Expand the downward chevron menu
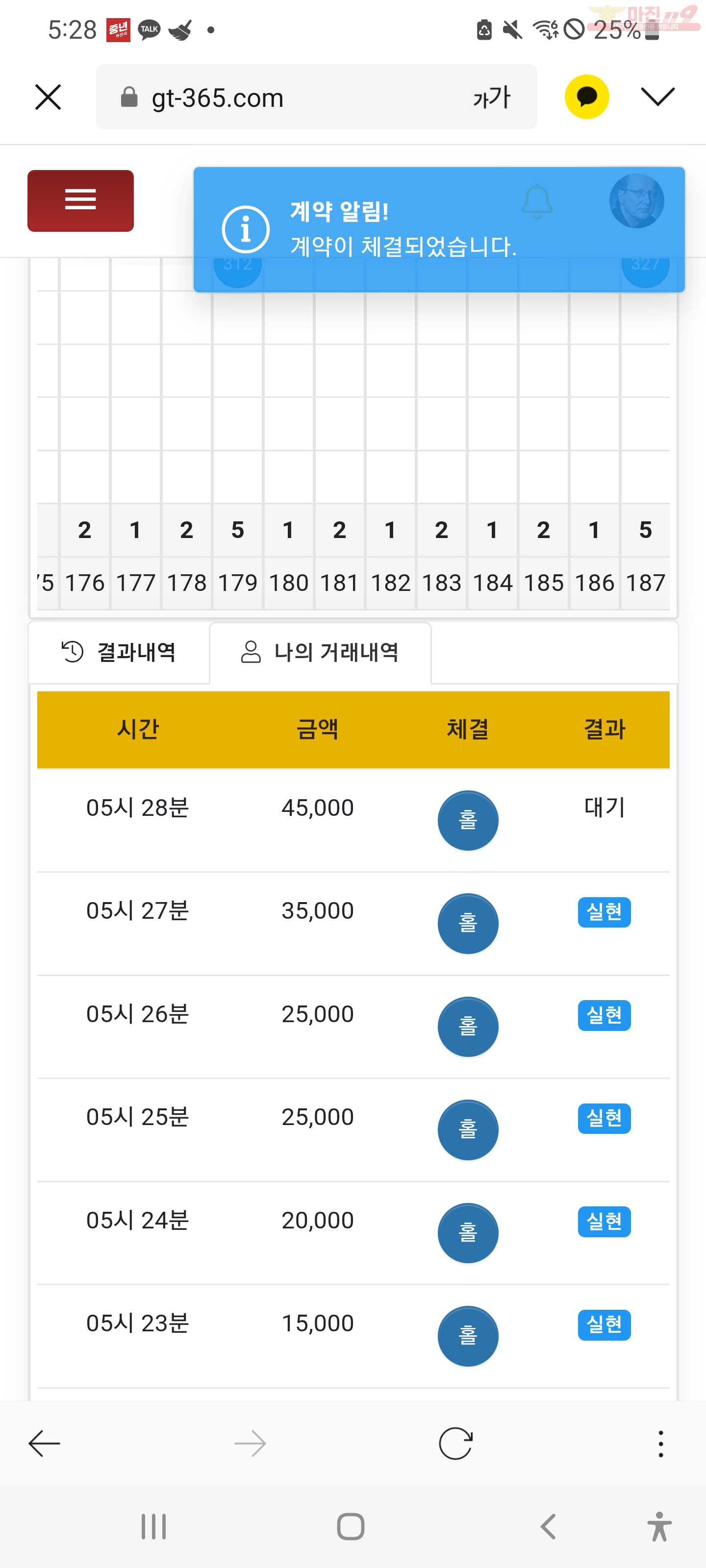 (658, 97)
